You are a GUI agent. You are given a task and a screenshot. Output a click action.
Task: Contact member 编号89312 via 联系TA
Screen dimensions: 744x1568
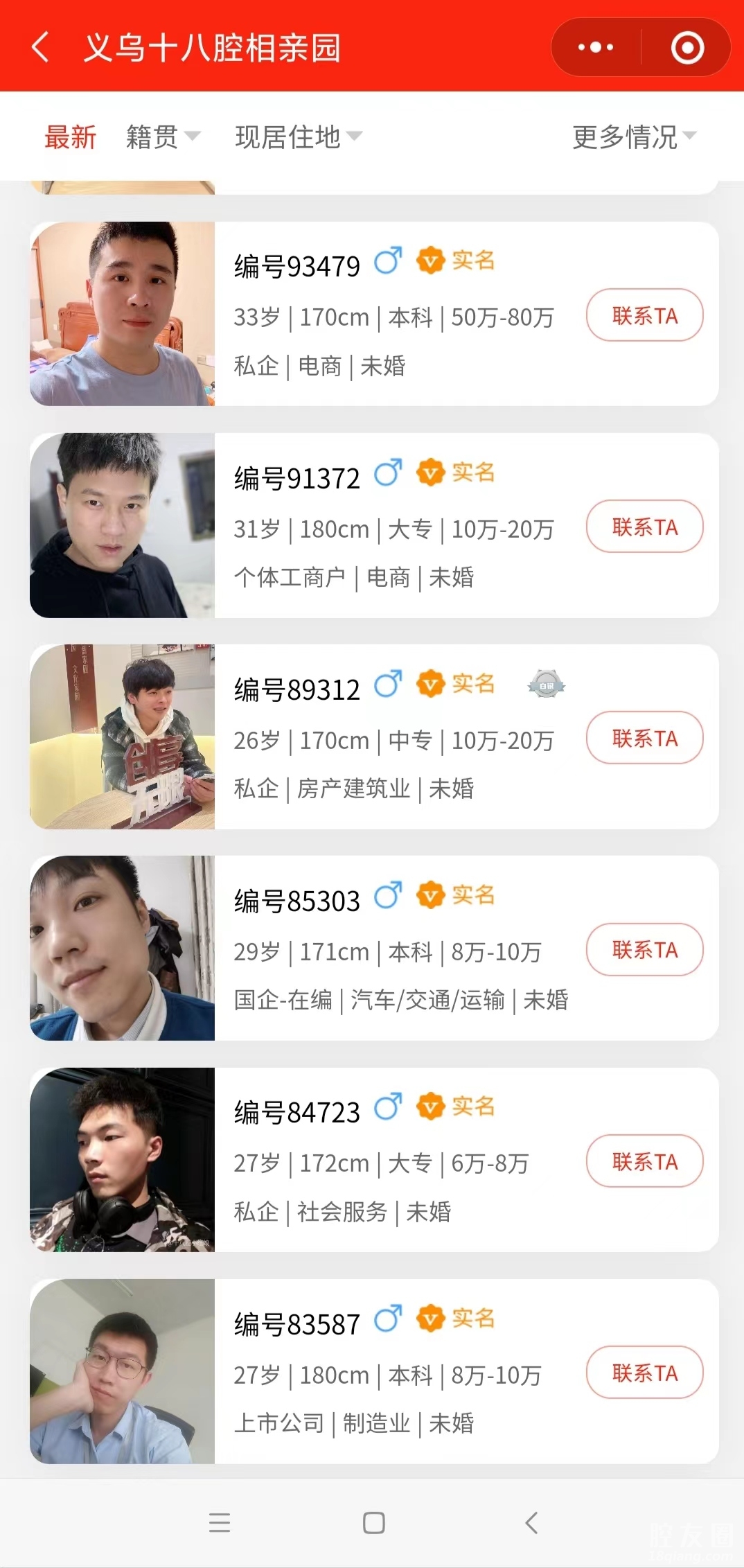coord(644,739)
